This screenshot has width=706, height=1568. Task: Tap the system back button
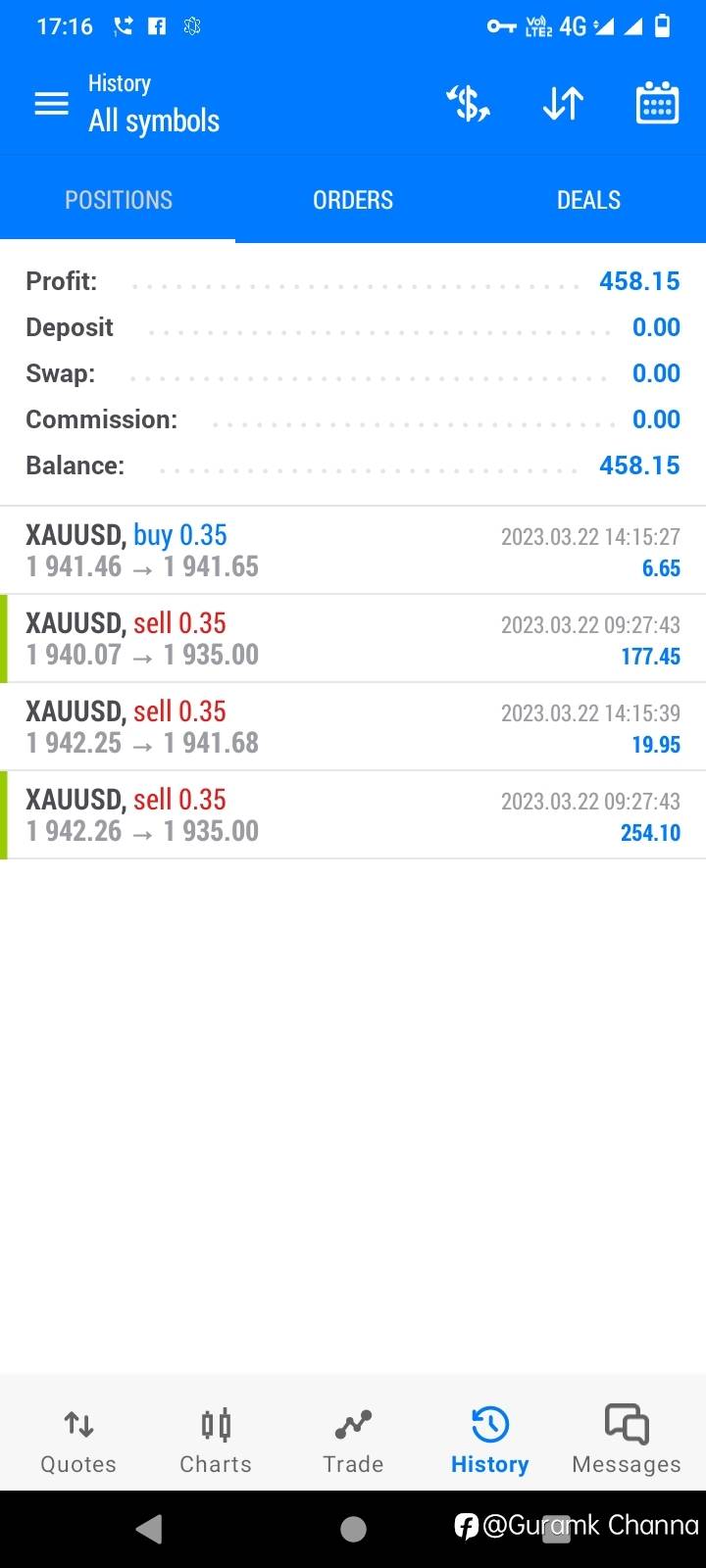click(x=149, y=1529)
